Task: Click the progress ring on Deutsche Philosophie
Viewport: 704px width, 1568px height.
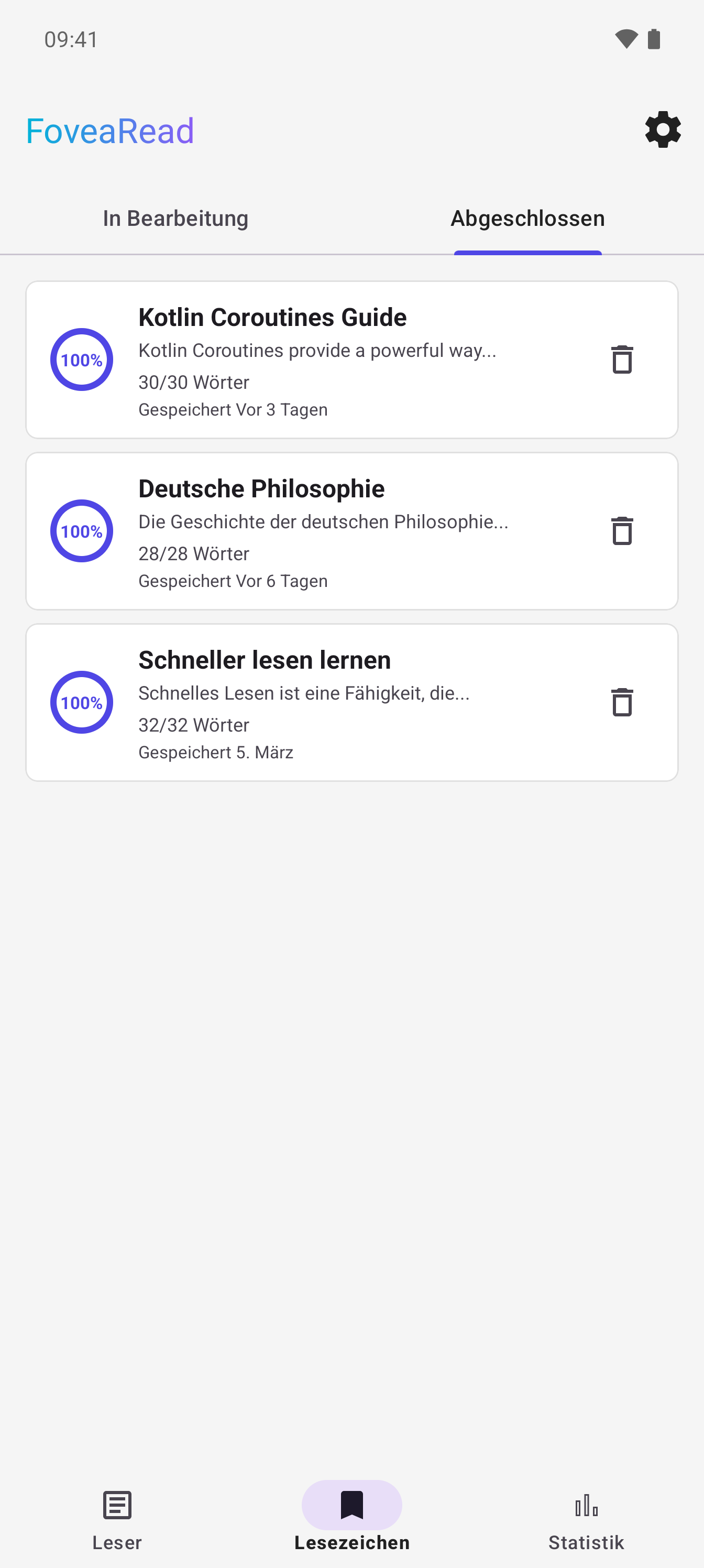Action: tap(82, 530)
